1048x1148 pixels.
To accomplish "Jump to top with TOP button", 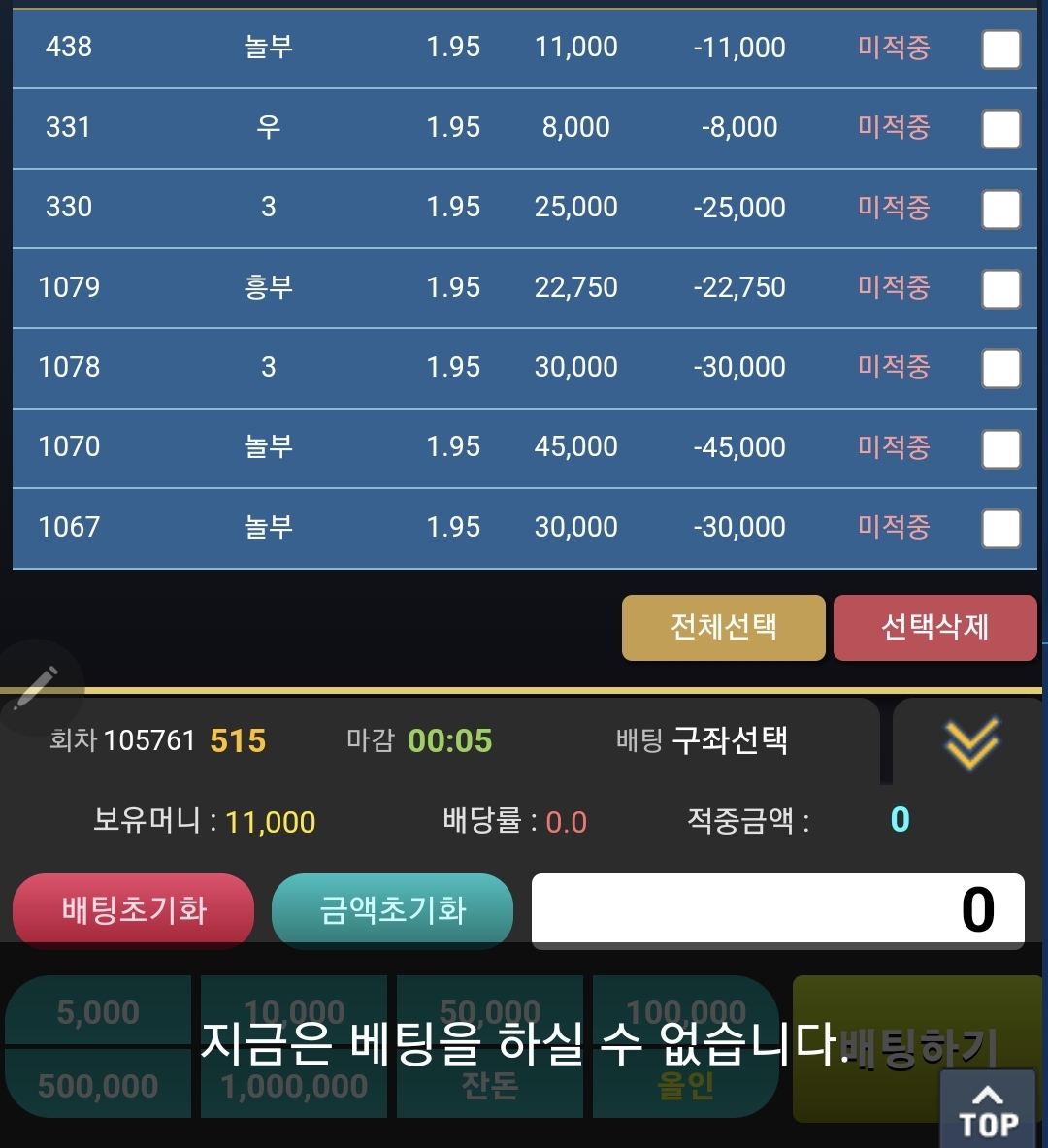I will [x=988, y=1112].
